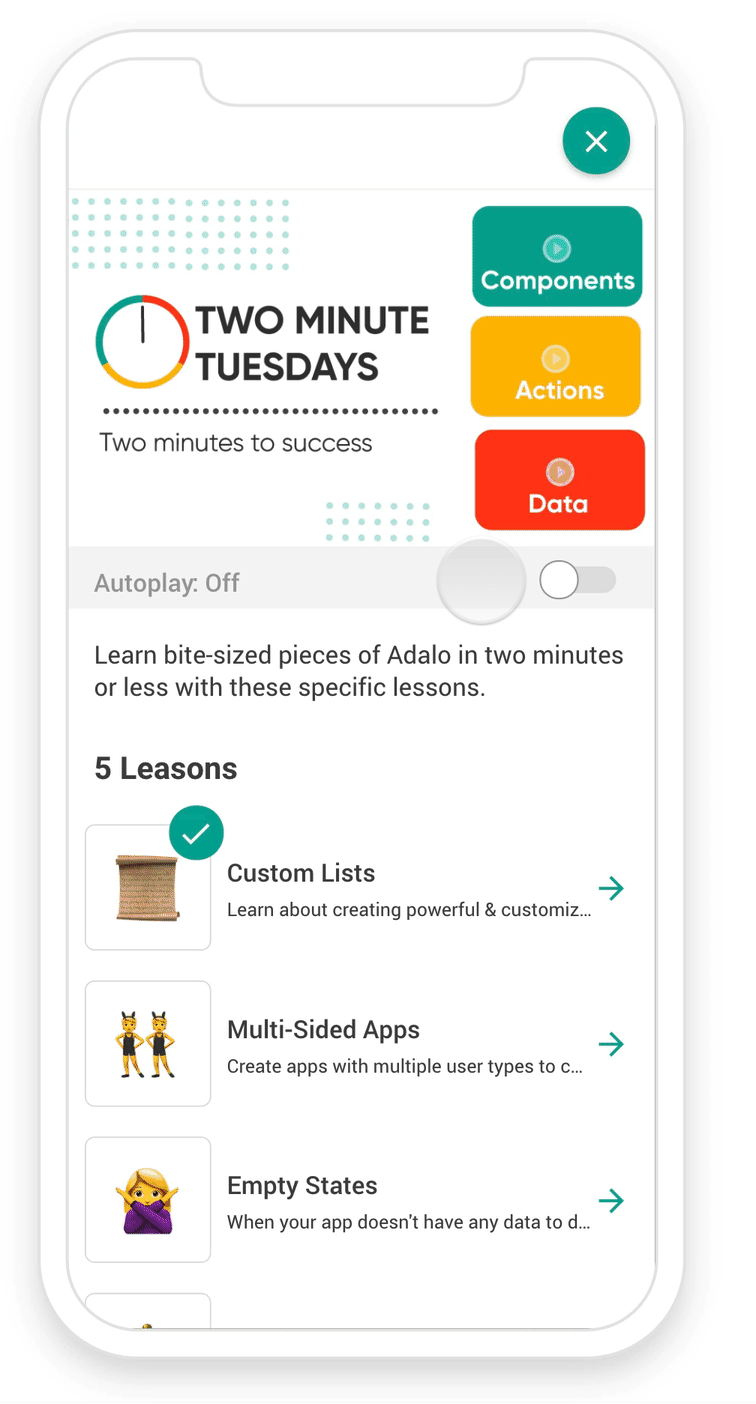Open the Data video category
The width and height of the screenshot is (756, 1404).
pyautogui.click(x=559, y=480)
